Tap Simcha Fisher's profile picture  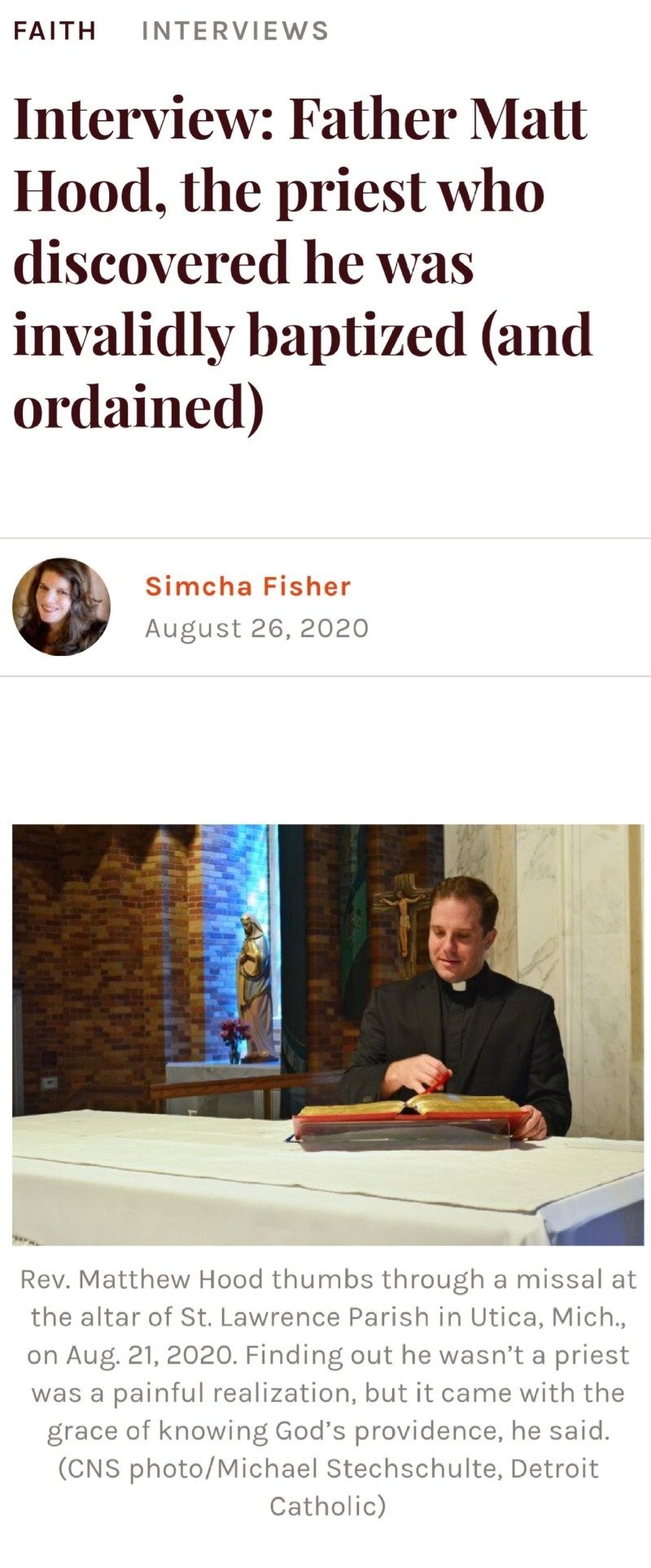(x=62, y=606)
